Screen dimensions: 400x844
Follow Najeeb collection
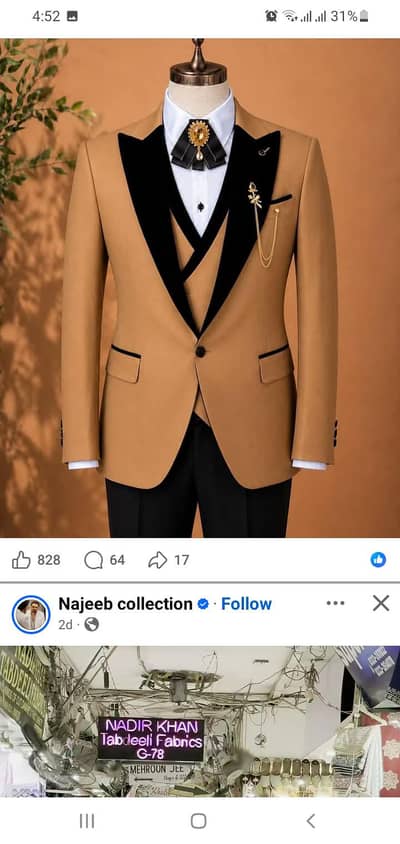point(247,604)
